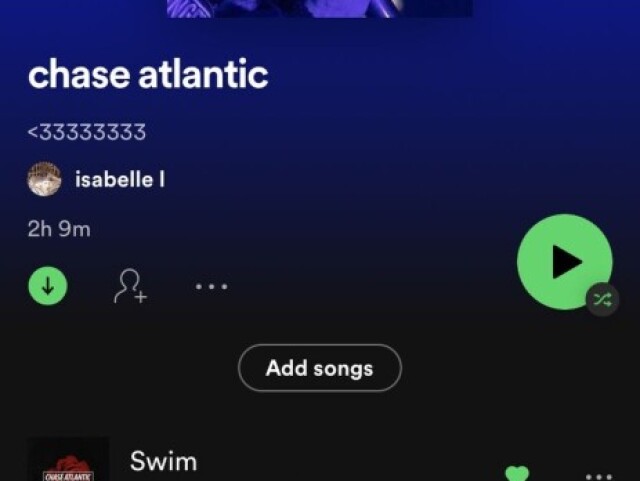Viewport: 640px width, 481px height.
Task: Play the song Swim
Action: pos(163,462)
